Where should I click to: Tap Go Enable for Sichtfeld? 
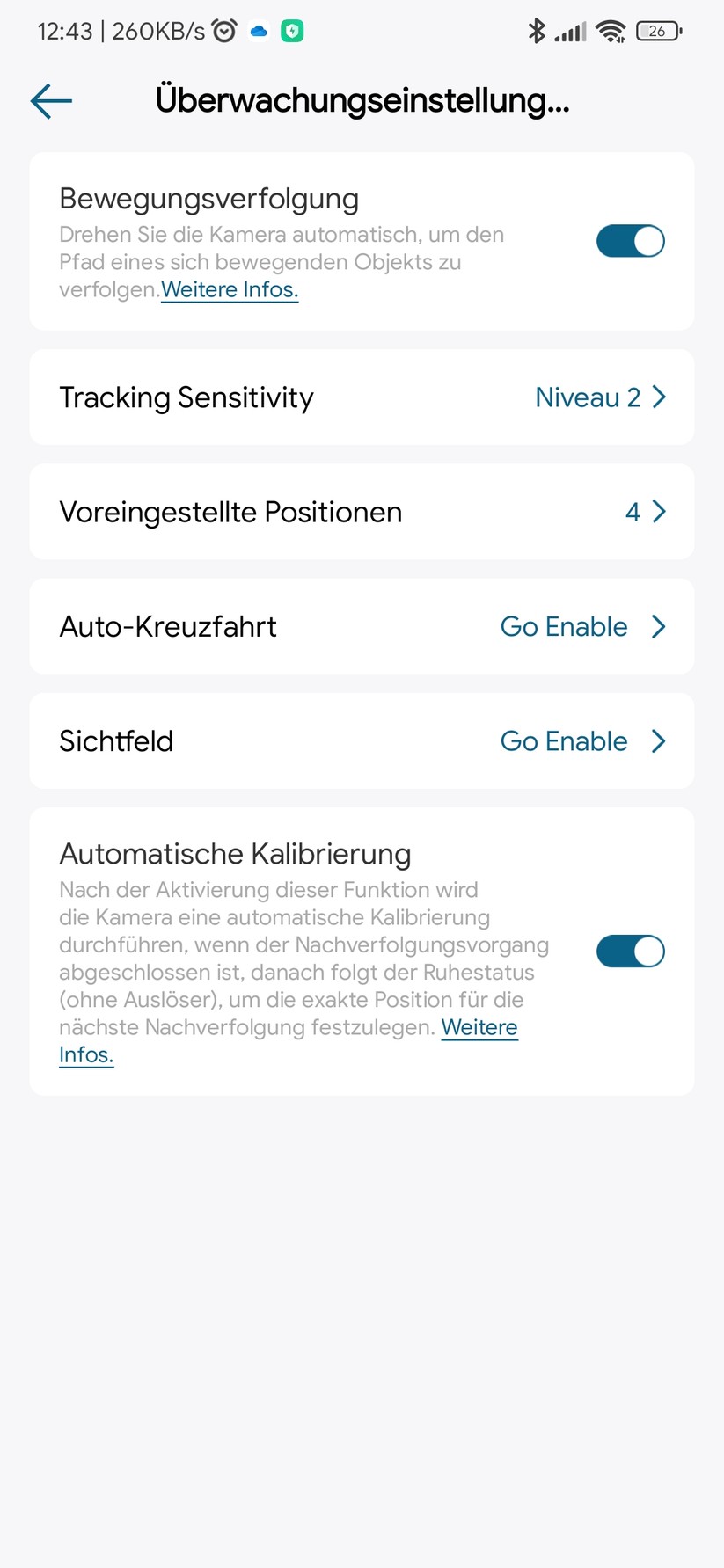click(x=563, y=740)
